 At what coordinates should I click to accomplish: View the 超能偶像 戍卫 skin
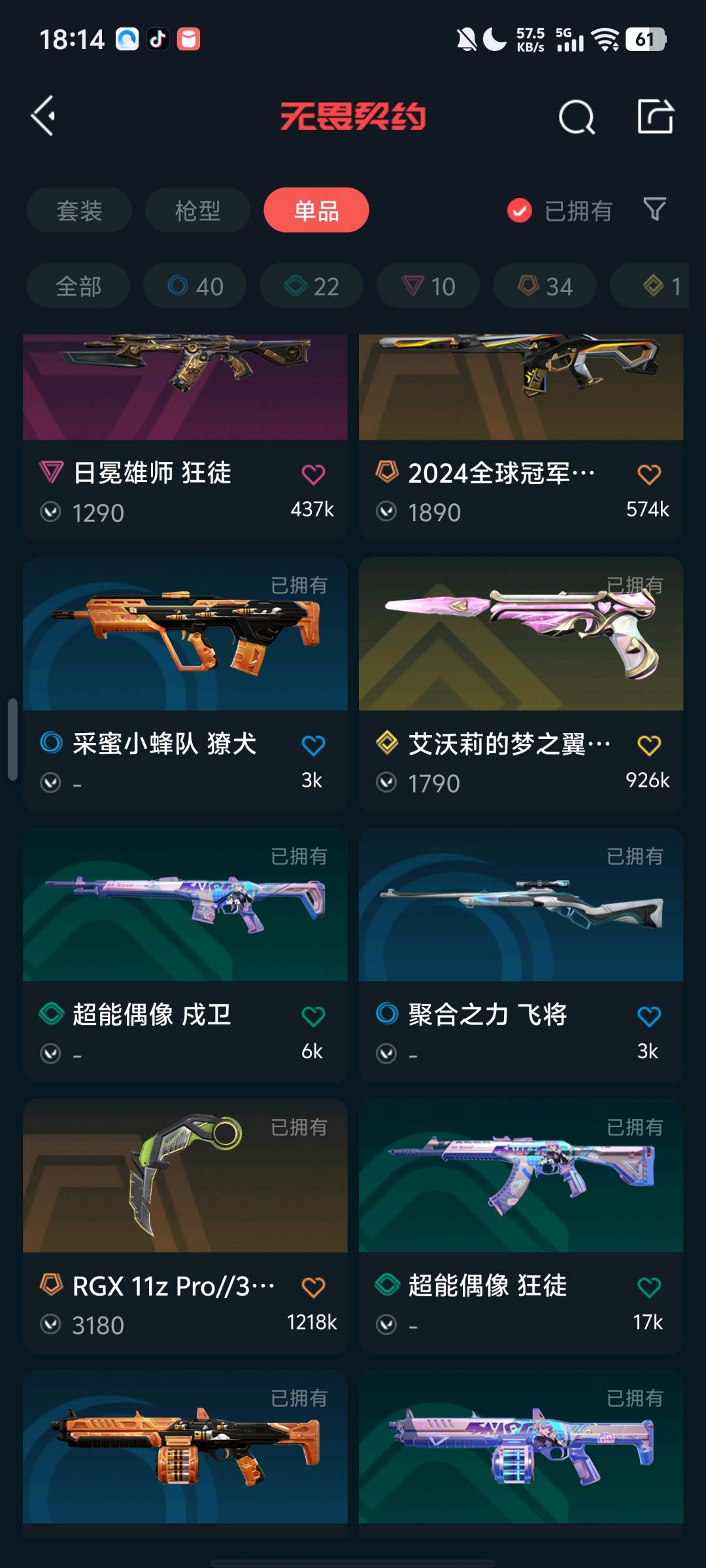[x=185, y=954]
